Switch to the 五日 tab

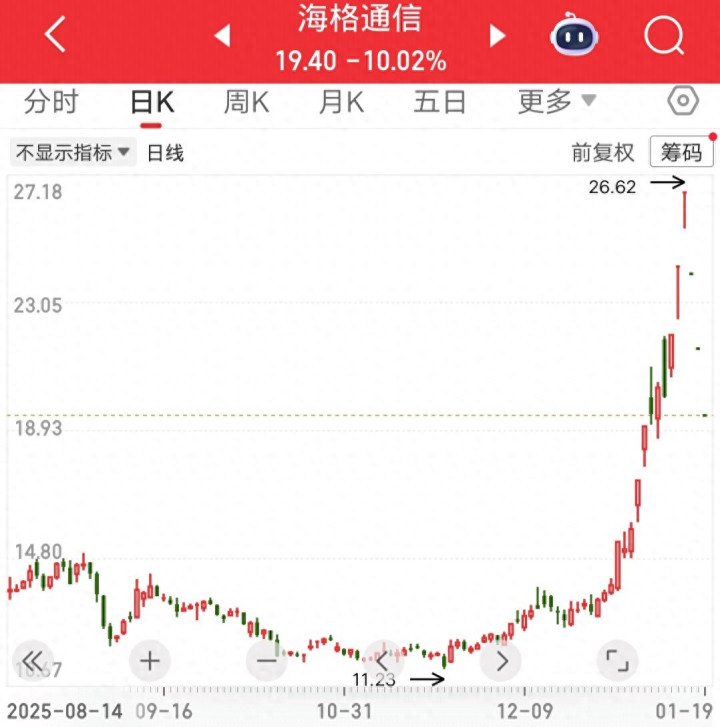(440, 102)
